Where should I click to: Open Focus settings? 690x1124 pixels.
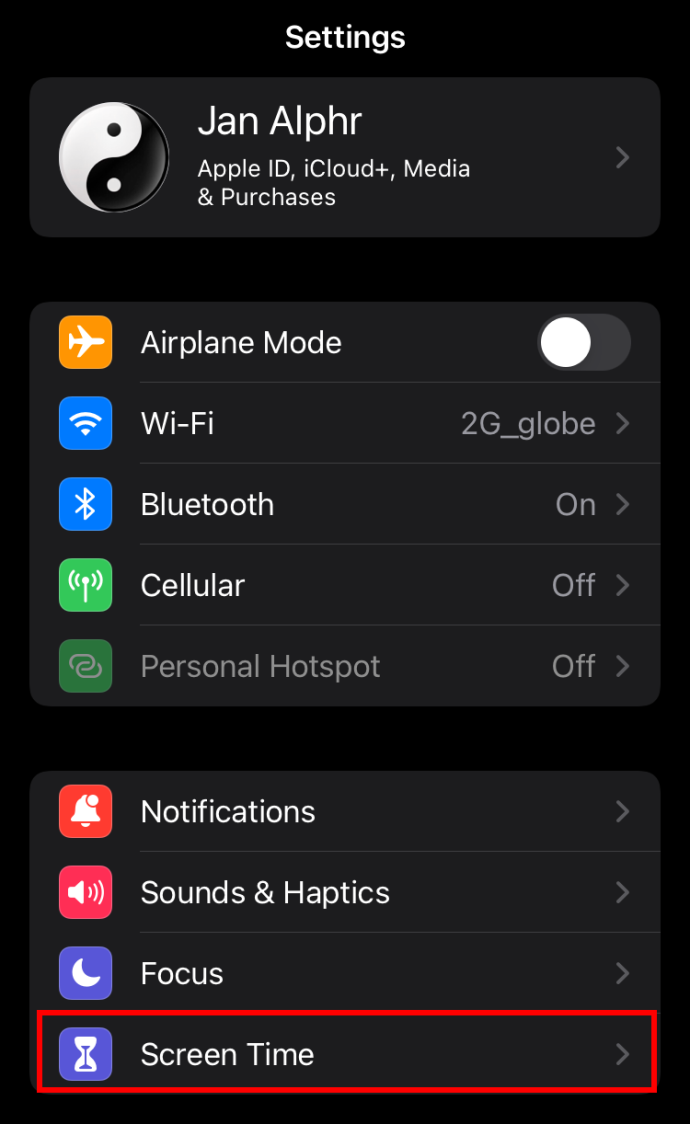pos(345,973)
